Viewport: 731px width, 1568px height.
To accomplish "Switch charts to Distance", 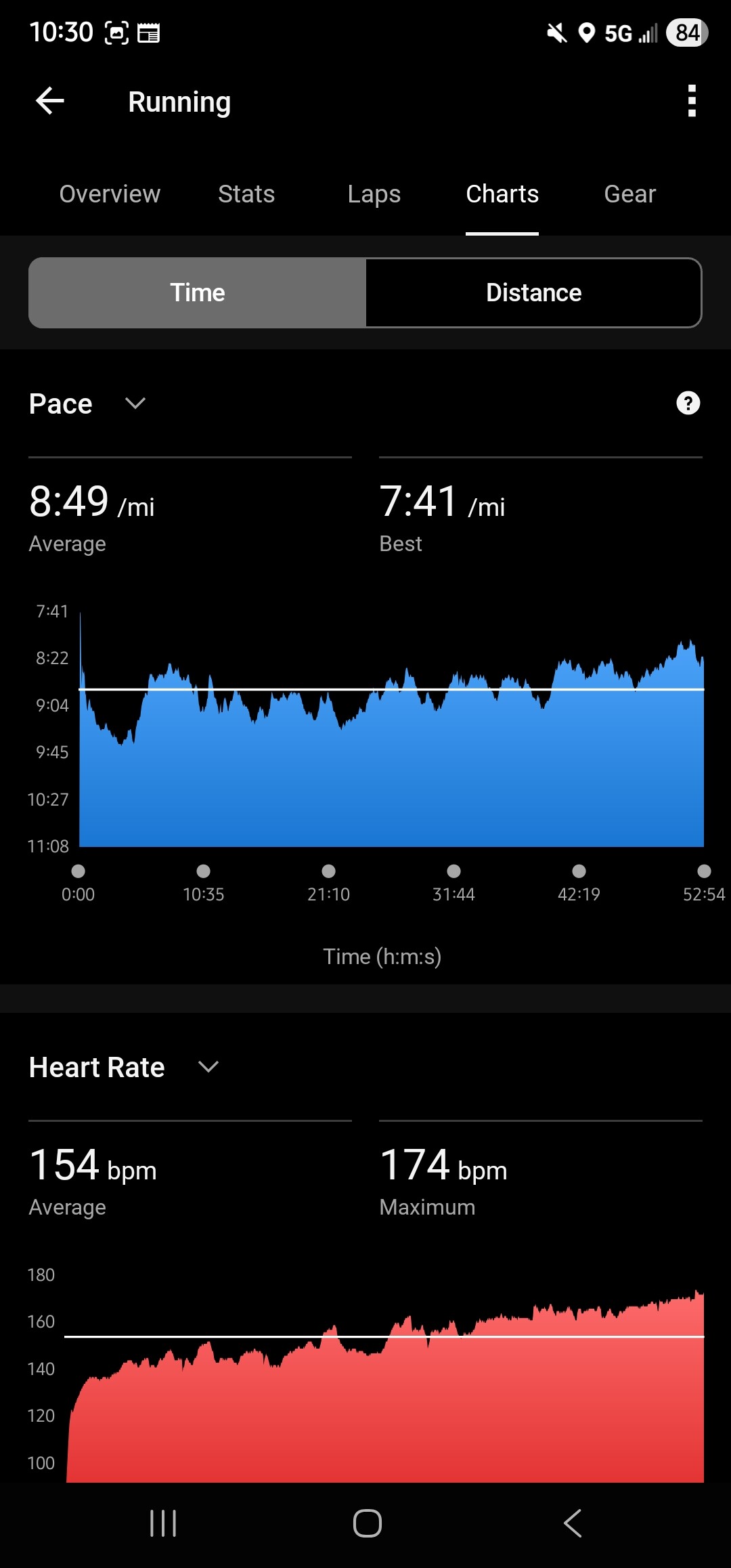I will coord(533,293).
